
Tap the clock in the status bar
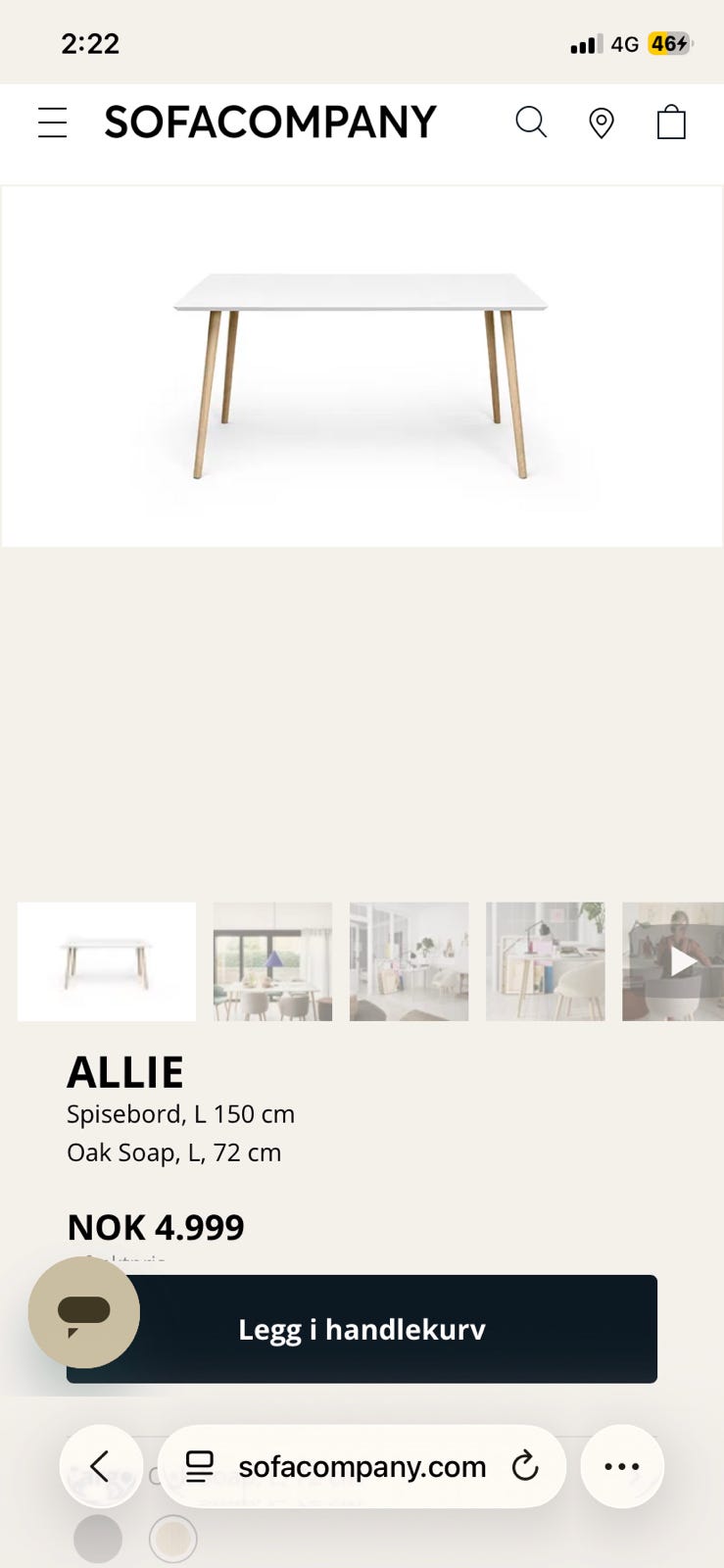click(90, 43)
